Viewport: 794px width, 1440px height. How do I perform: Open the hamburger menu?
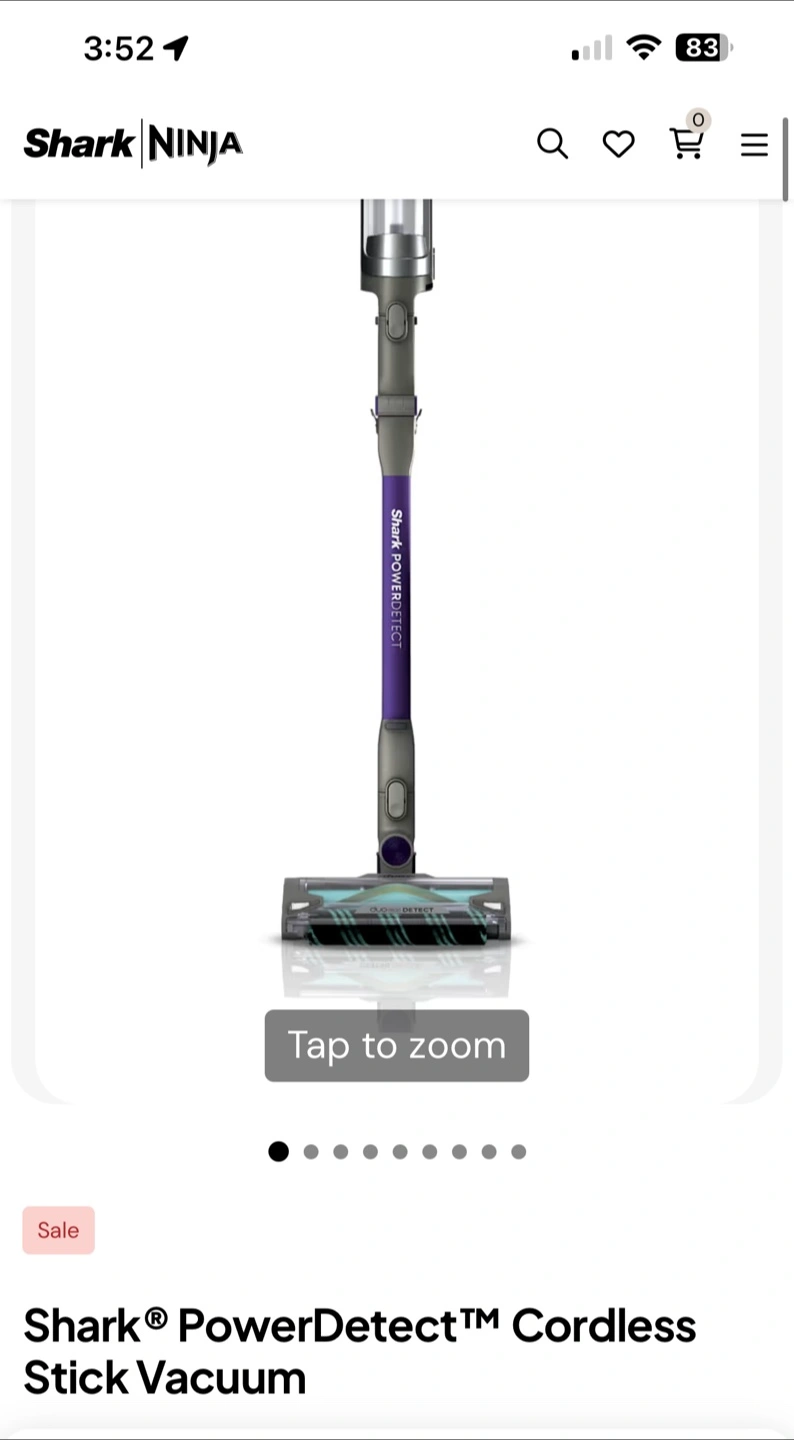[754, 145]
